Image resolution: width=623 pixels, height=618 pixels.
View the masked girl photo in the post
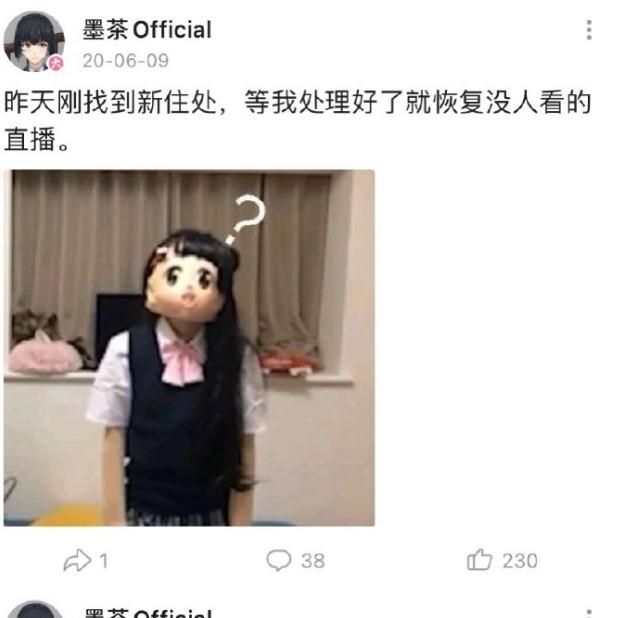tap(189, 347)
